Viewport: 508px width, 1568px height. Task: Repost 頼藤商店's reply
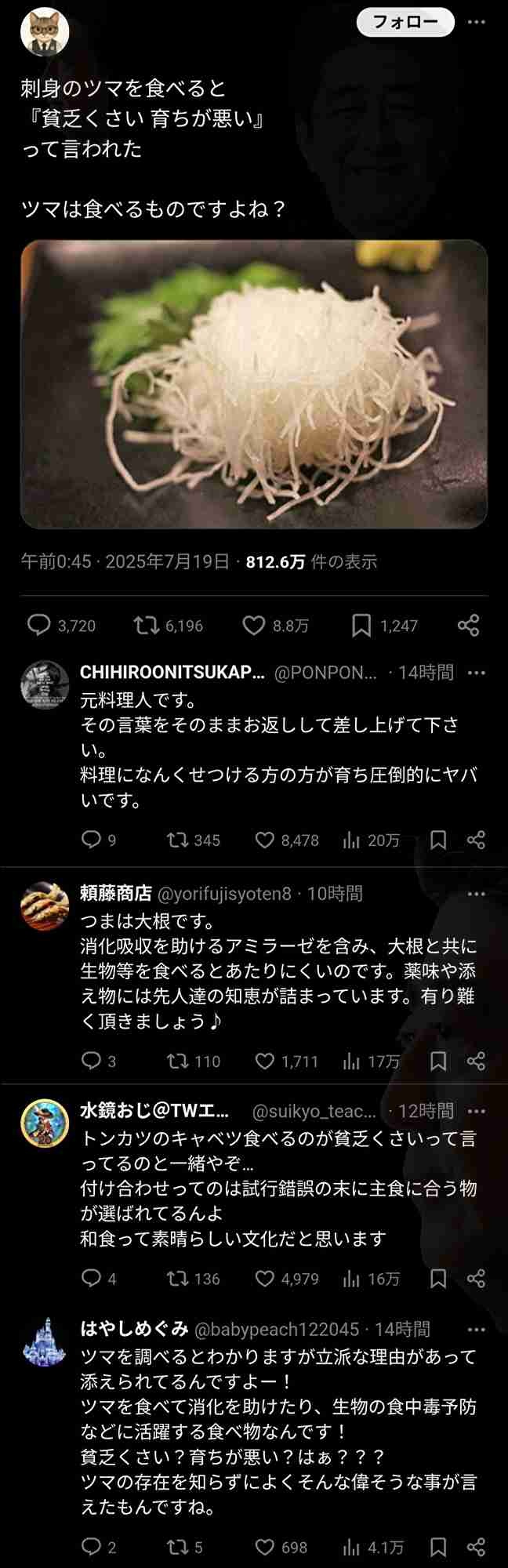click(178, 1062)
